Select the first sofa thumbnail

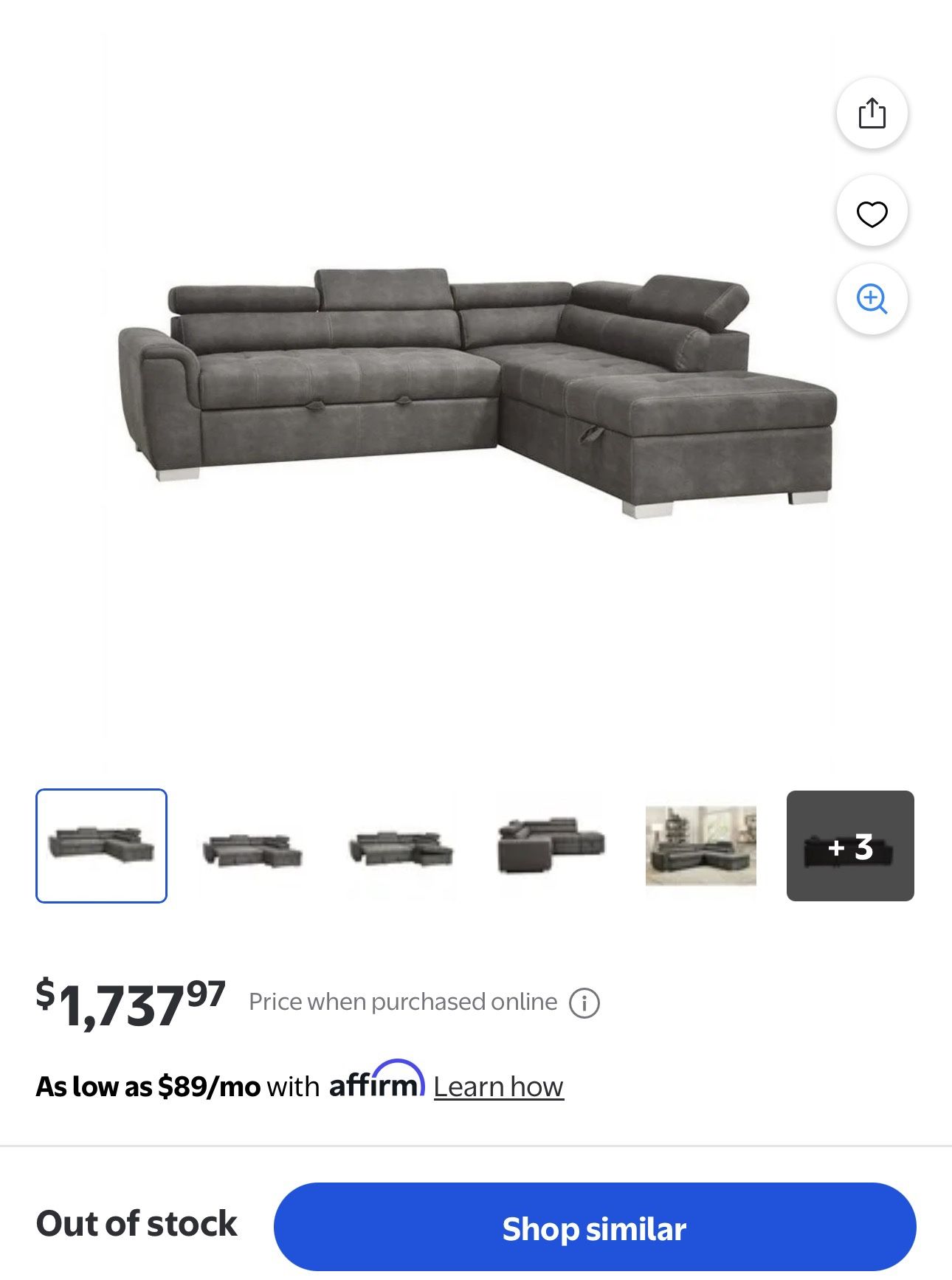point(102,846)
